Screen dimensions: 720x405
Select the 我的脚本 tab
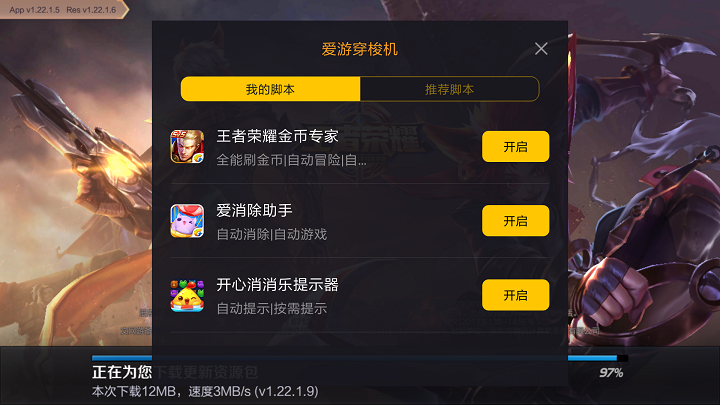(270, 89)
